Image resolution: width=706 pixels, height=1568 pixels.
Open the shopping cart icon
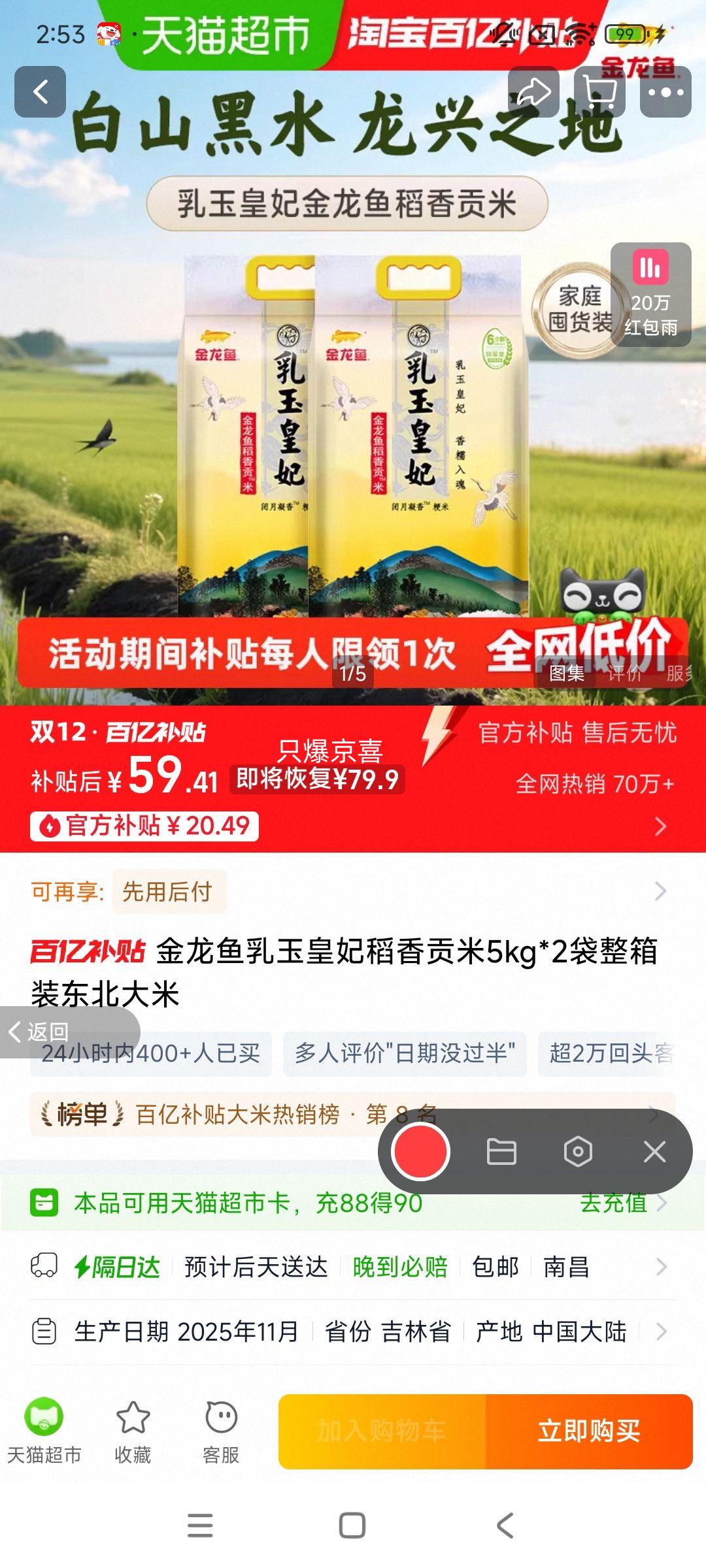599,91
